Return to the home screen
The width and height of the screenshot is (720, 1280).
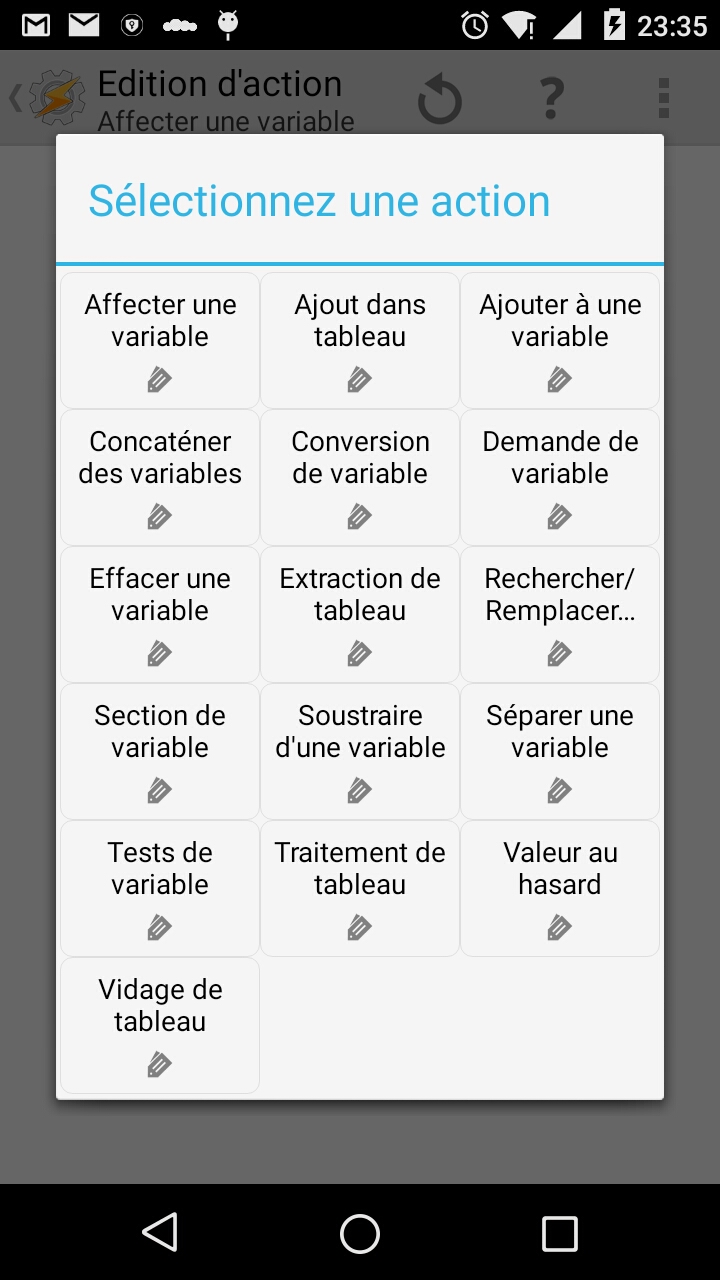[x=360, y=1233]
